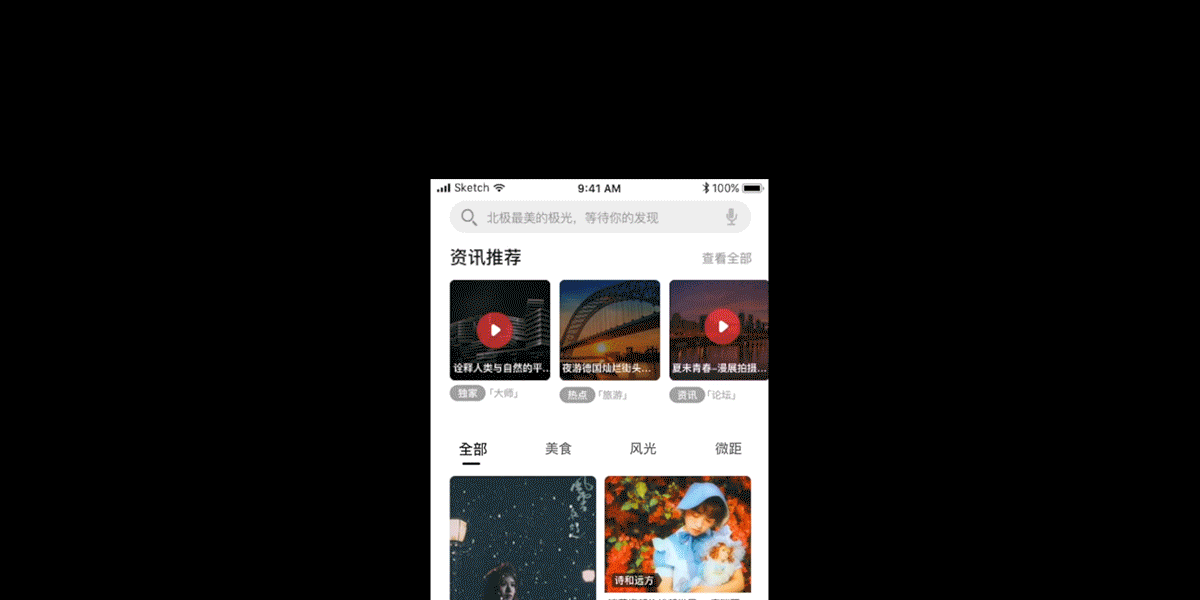Image resolution: width=1200 pixels, height=600 pixels.
Task: Switch to the 美食 tab
Action: click(x=558, y=449)
